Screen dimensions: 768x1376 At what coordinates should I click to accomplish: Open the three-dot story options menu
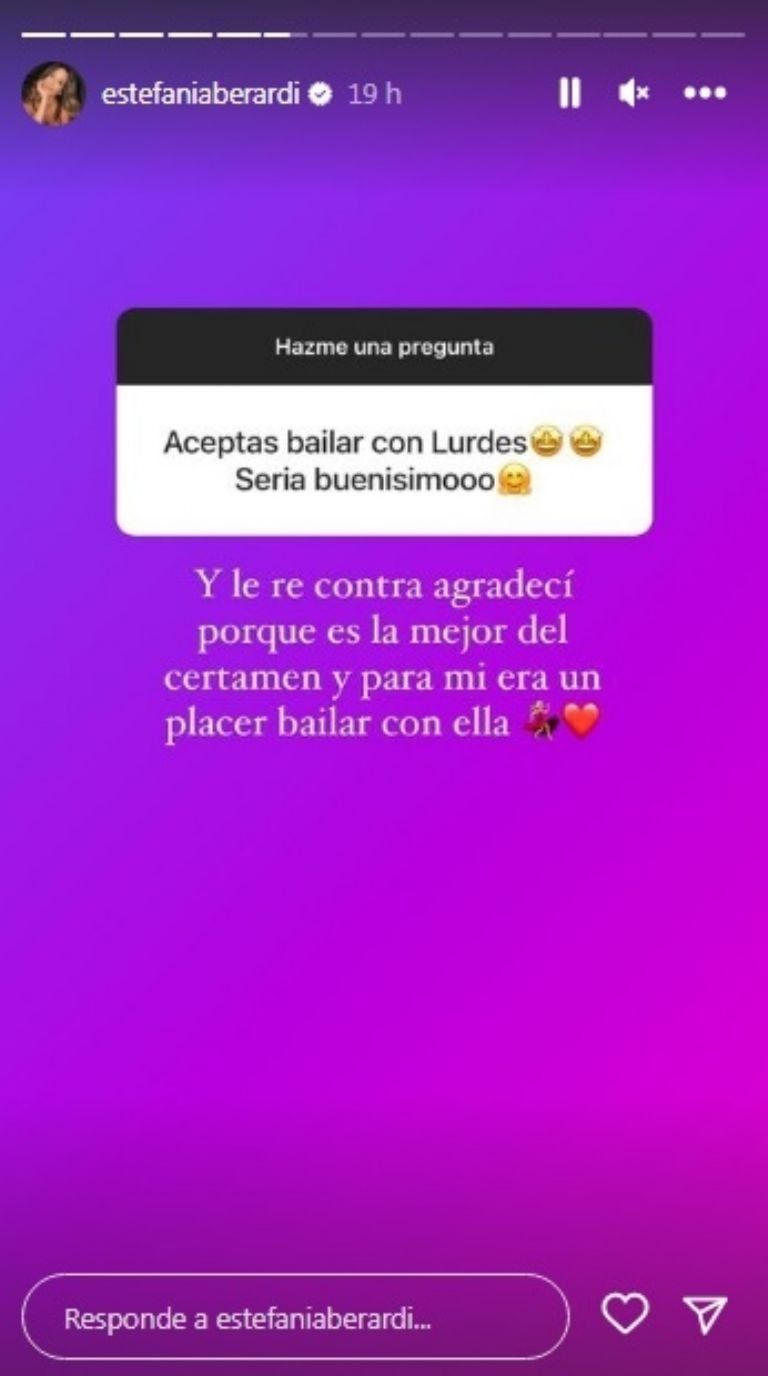click(705, 93)
